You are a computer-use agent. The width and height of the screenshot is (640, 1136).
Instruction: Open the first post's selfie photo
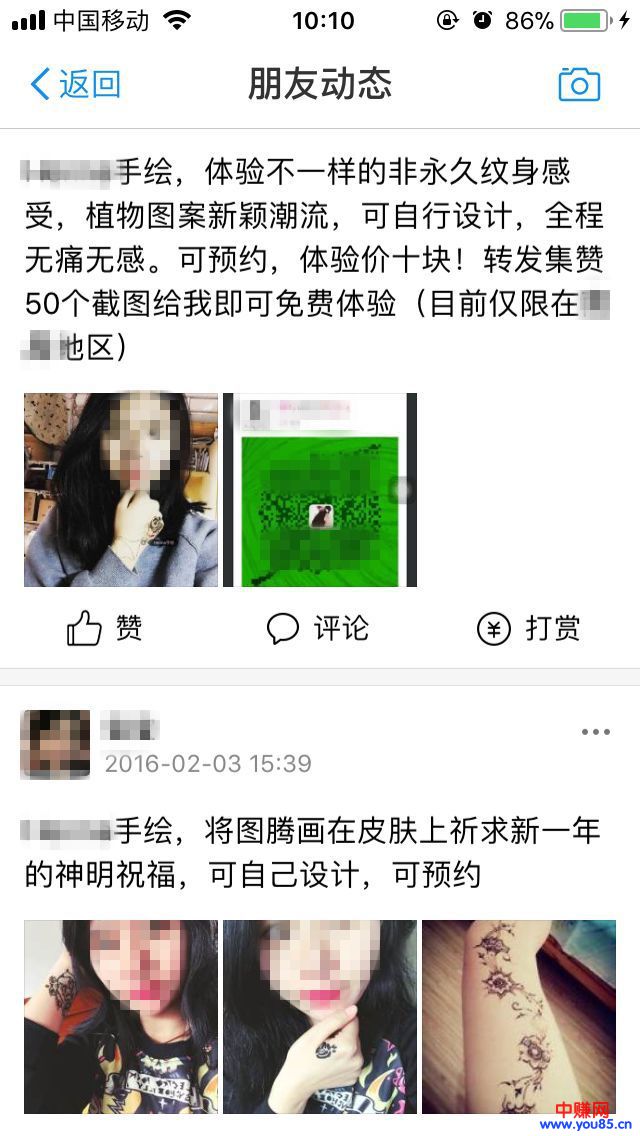tap(121, 489)
